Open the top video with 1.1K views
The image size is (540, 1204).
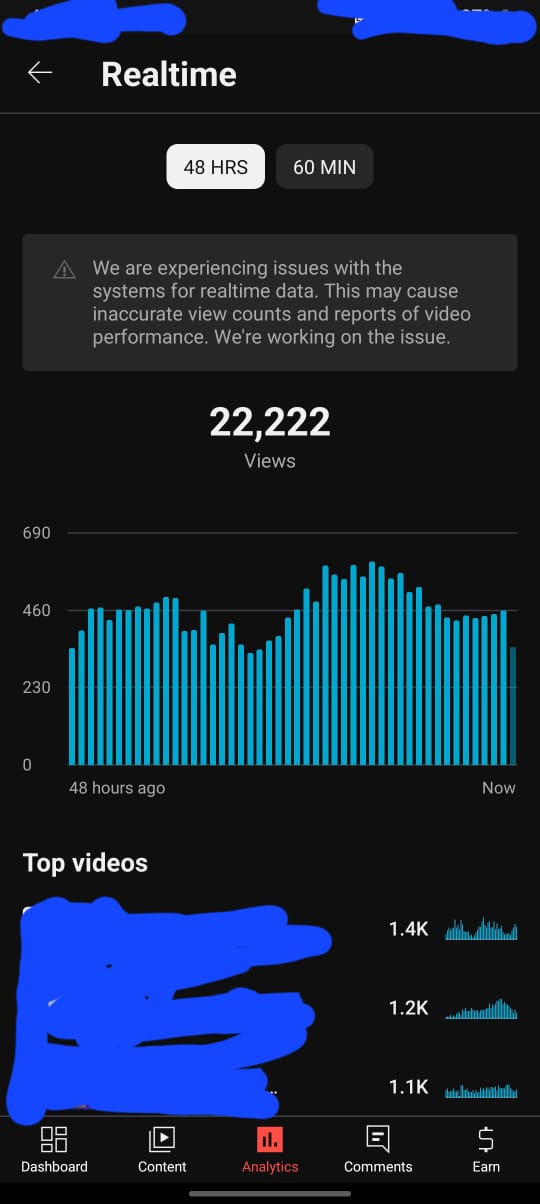(270, 1086)
